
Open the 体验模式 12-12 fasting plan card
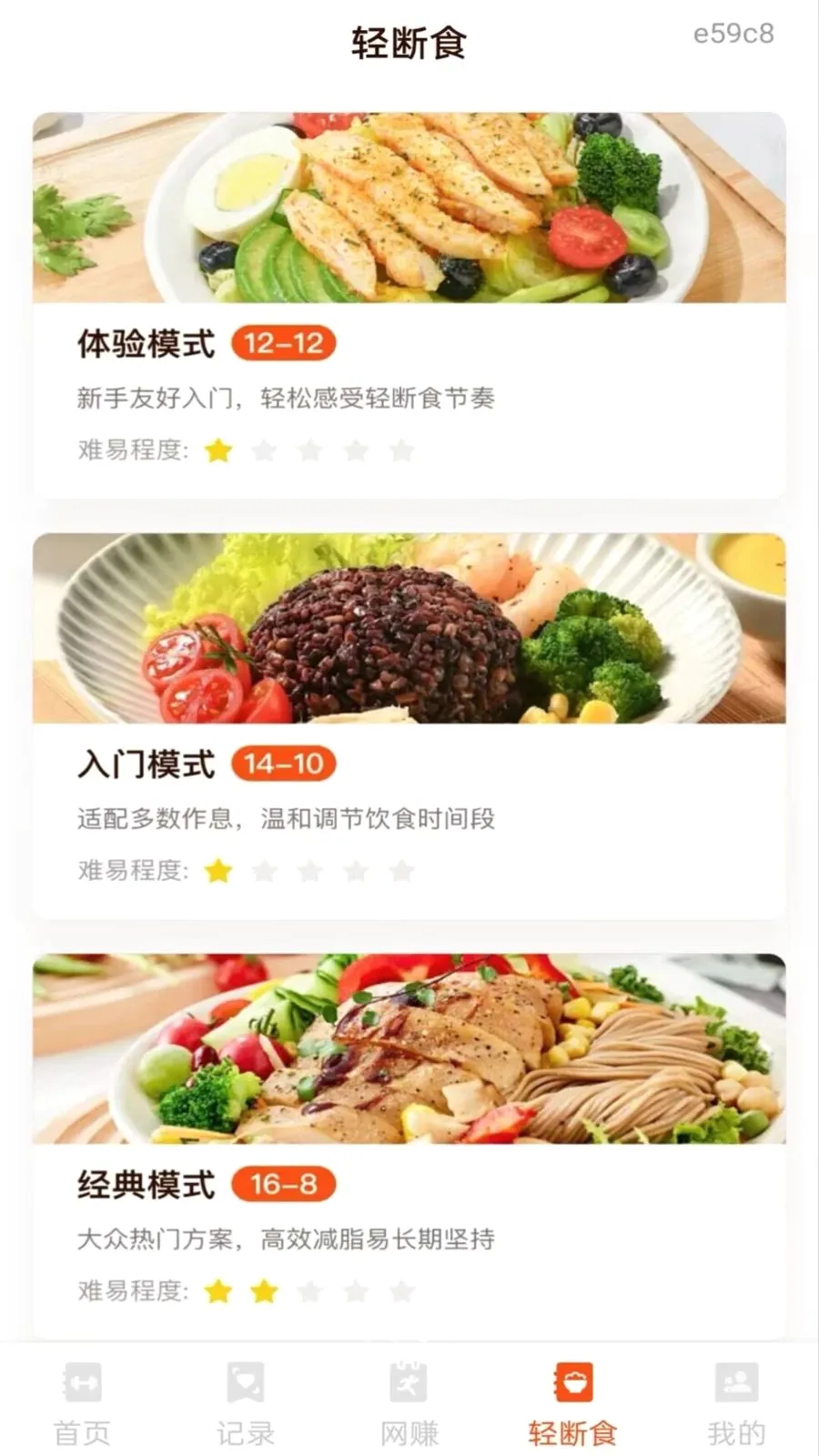[x=409, y=305]
